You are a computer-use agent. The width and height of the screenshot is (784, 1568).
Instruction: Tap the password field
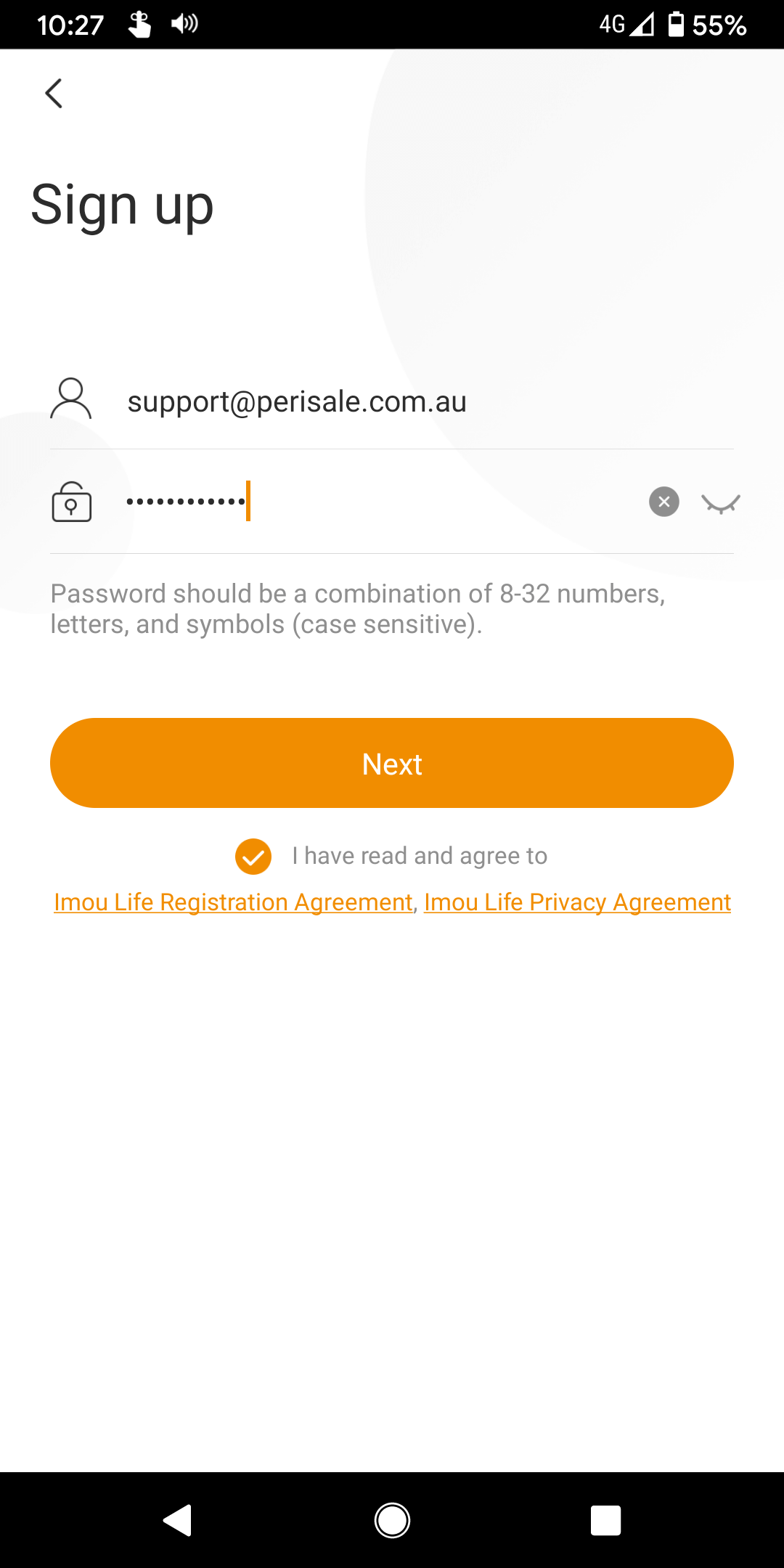[x=377, y=502]
